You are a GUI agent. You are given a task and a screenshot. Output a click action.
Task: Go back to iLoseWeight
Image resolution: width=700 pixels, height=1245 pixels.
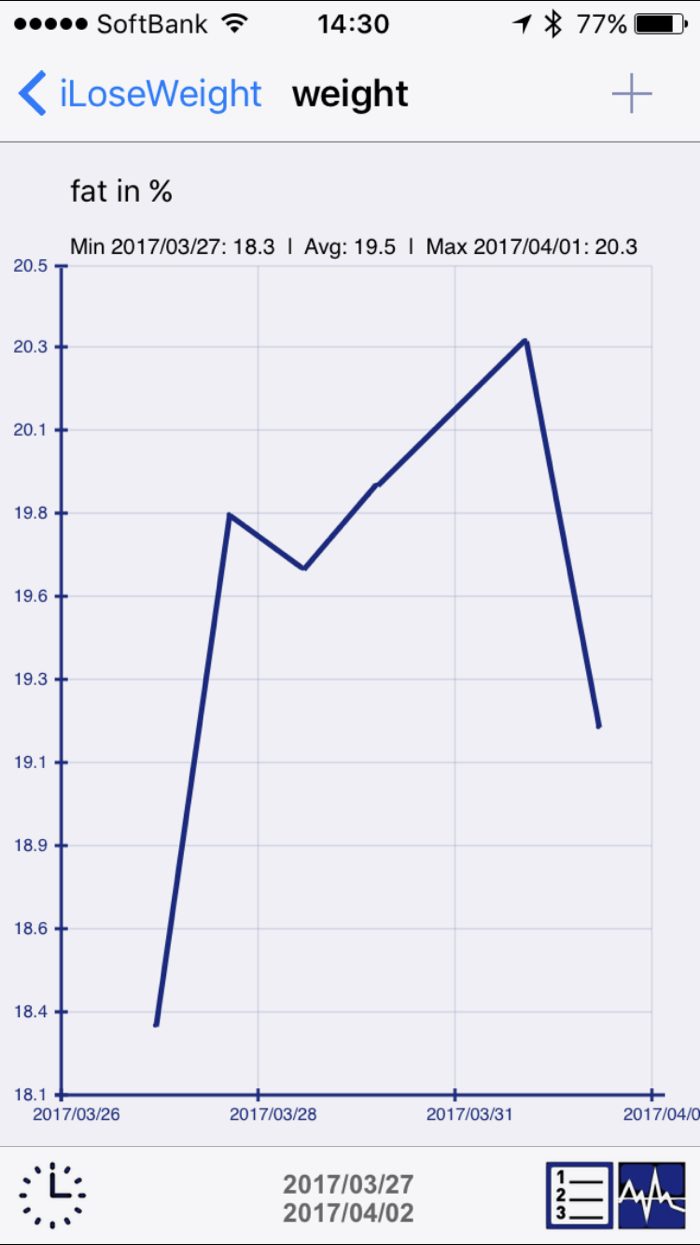[x=140, y=94]
